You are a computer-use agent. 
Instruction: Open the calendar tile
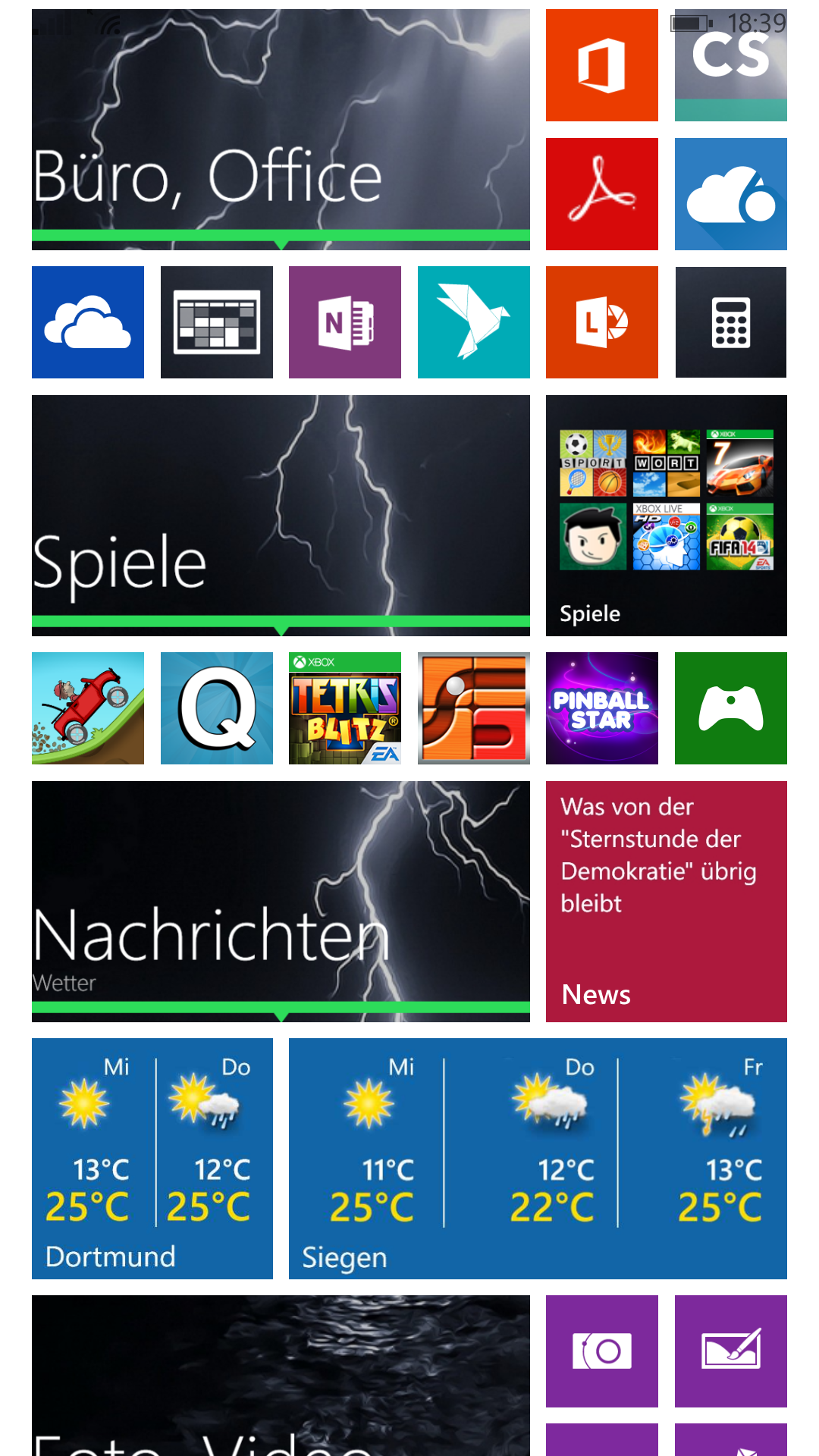click(217, 322)
